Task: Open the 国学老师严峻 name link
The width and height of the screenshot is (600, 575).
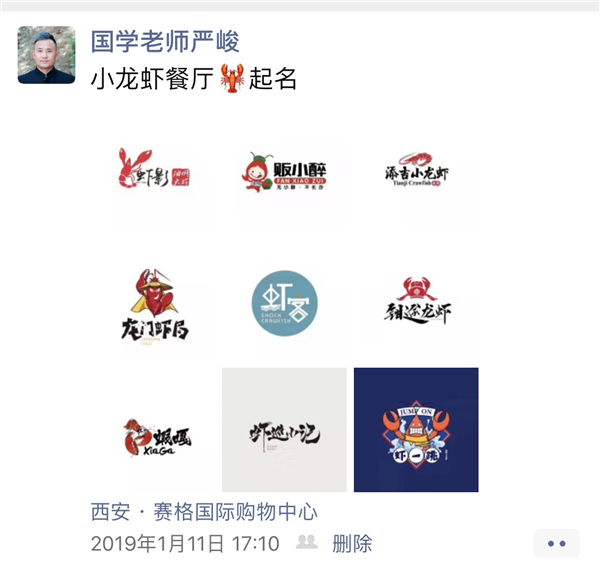Action: point(165,41)
